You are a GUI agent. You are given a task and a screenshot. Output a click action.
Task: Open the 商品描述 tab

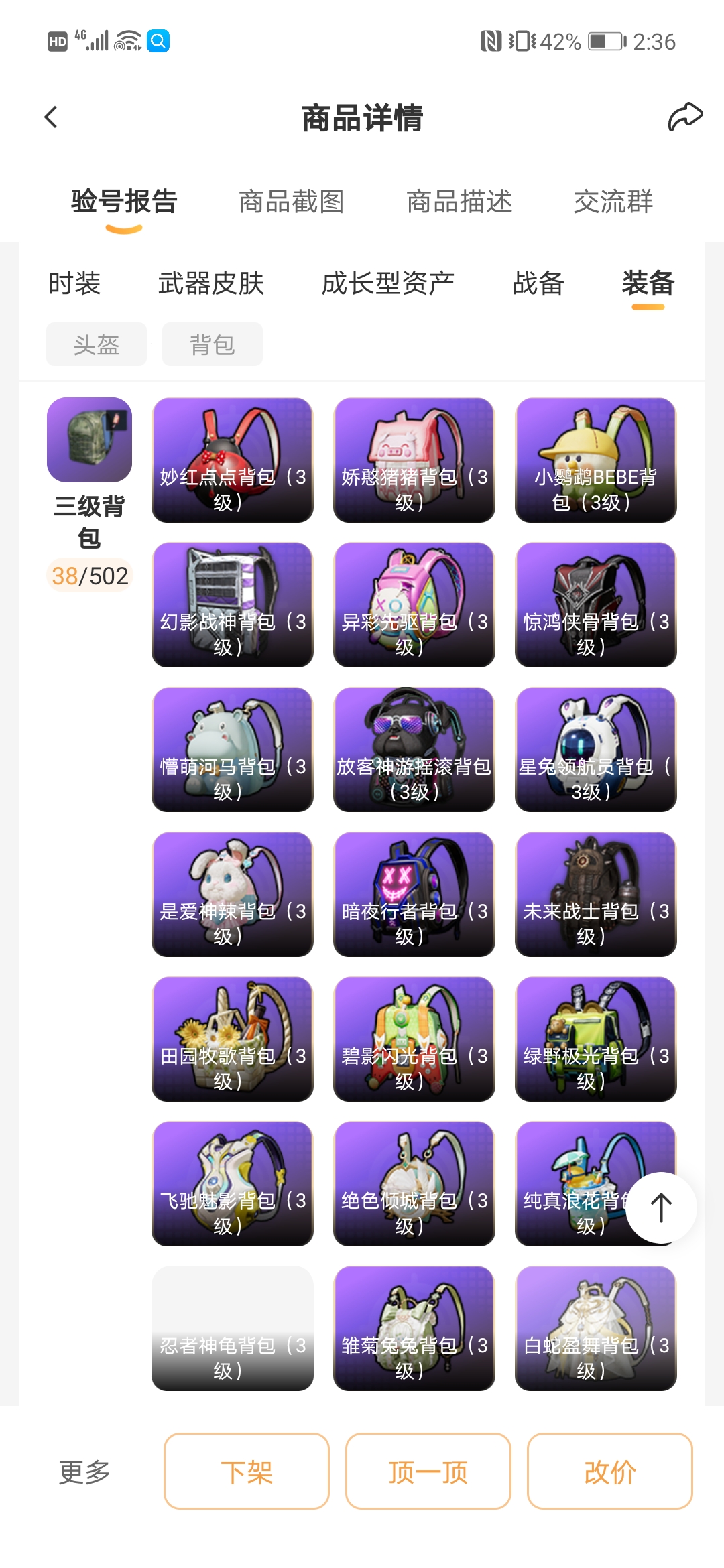click(459, 202)
